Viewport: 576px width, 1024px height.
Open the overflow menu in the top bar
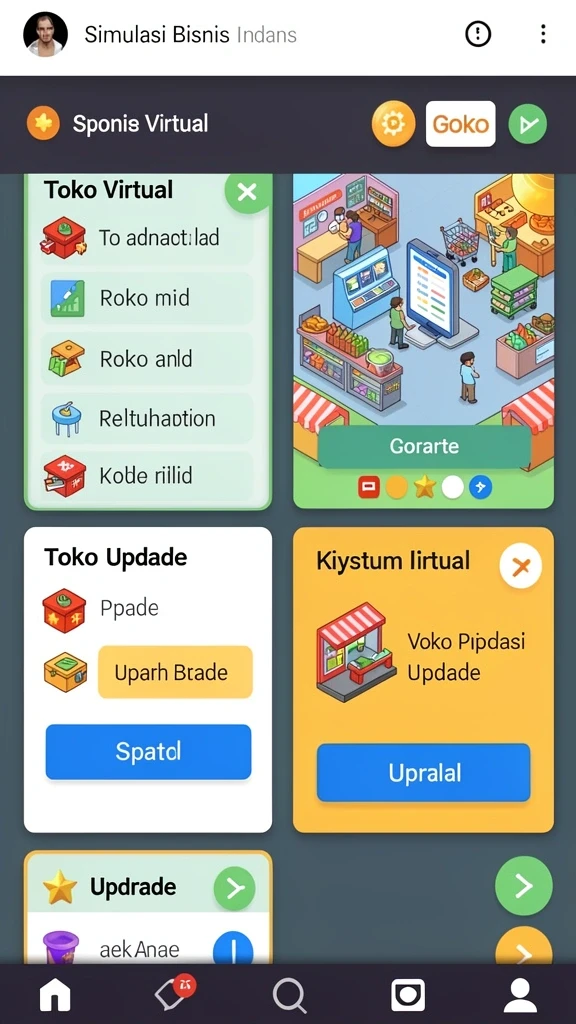click(x=543, y=34)
